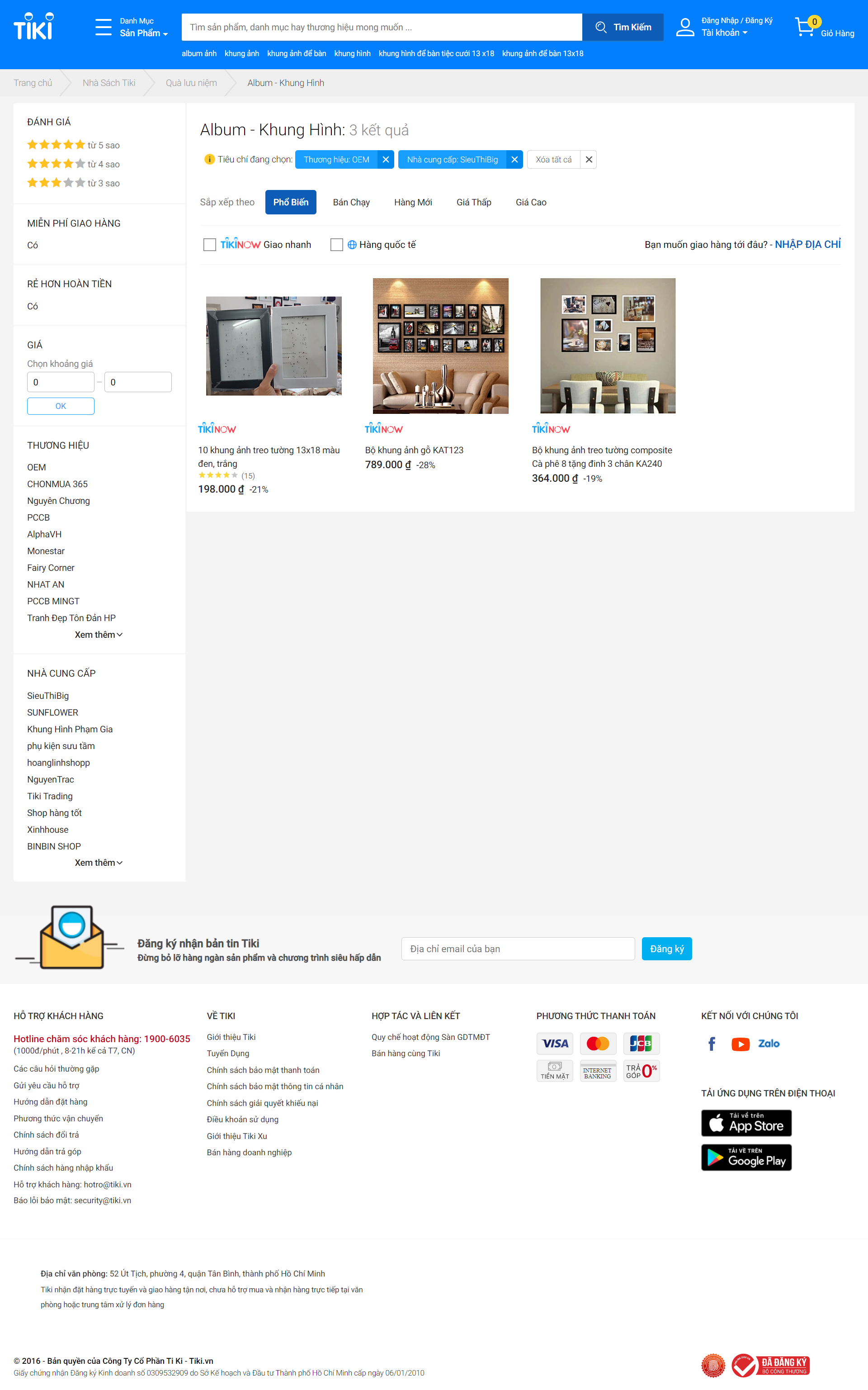
Task: Select the SUNFLOWER supplier filter
Action: (x=52, y=712)
